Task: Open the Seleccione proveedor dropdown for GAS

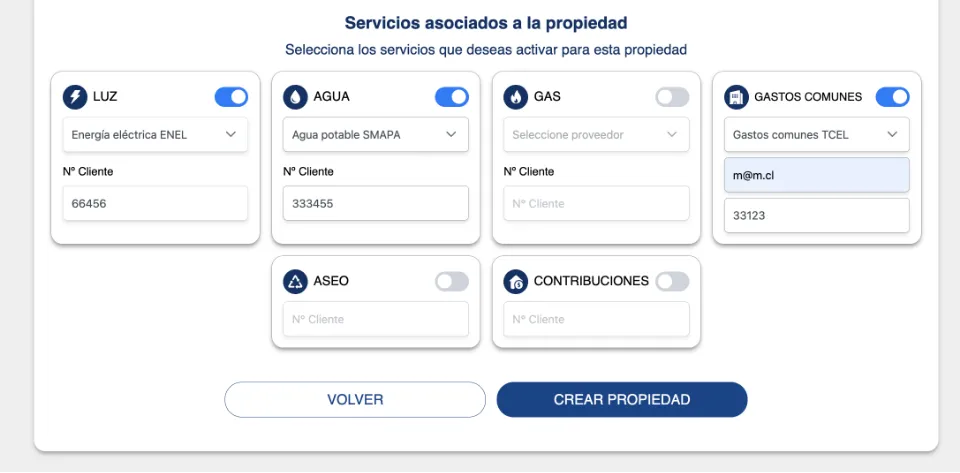Action: (x=596, y=134)
